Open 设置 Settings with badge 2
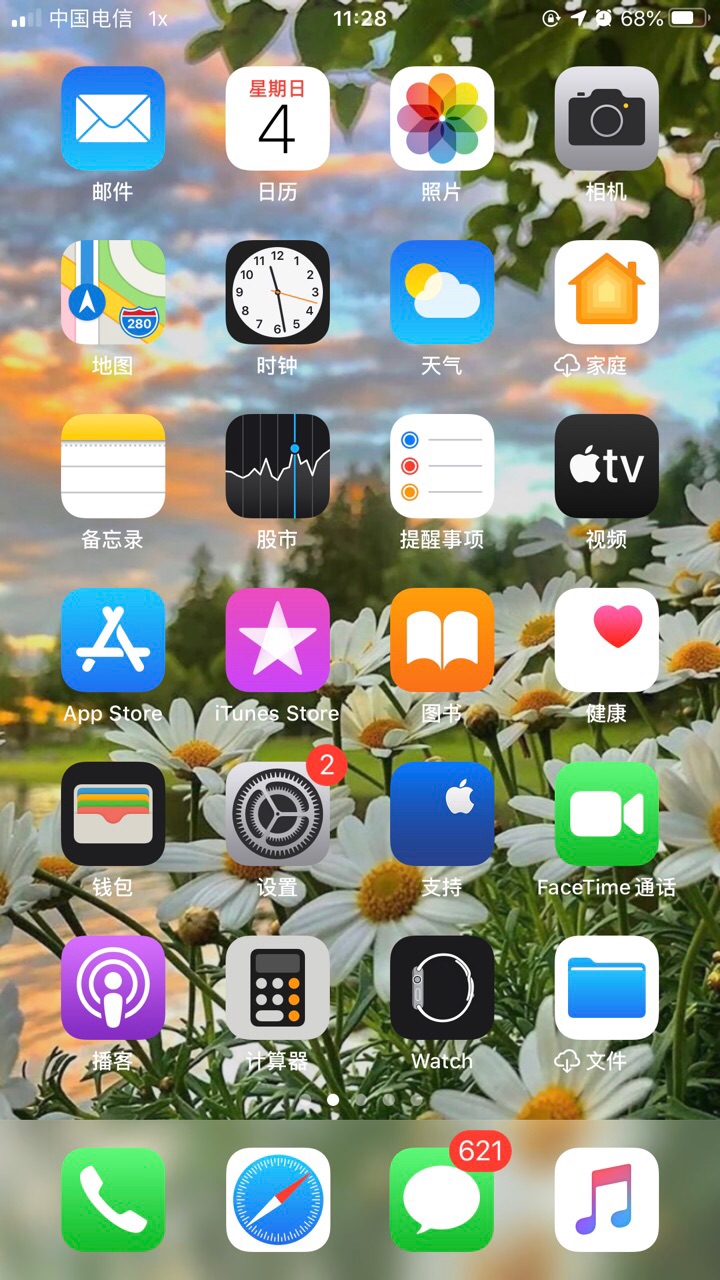Image resolution: width=720 pixels, height=1280 pixels. (277, 814)
